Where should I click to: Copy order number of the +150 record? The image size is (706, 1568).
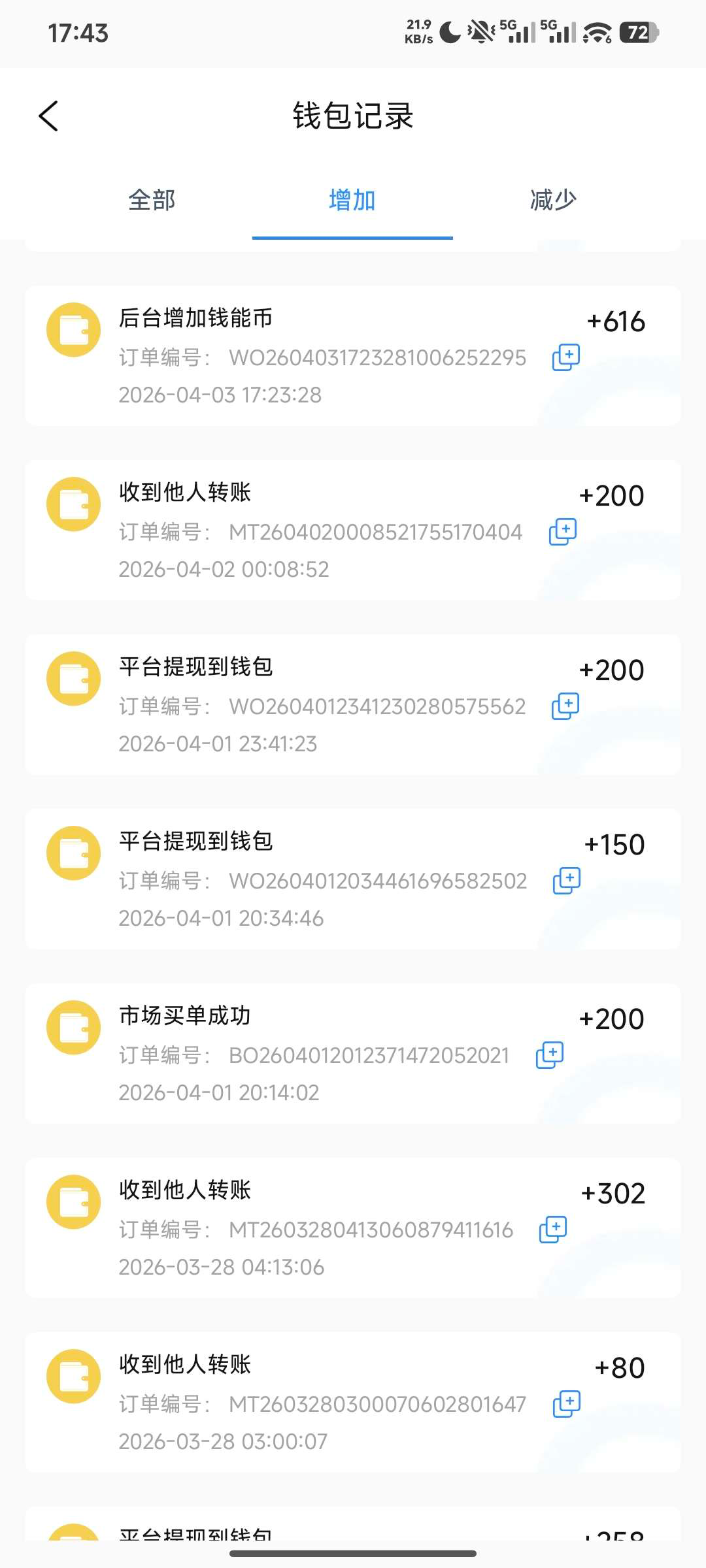coord(567,881)
